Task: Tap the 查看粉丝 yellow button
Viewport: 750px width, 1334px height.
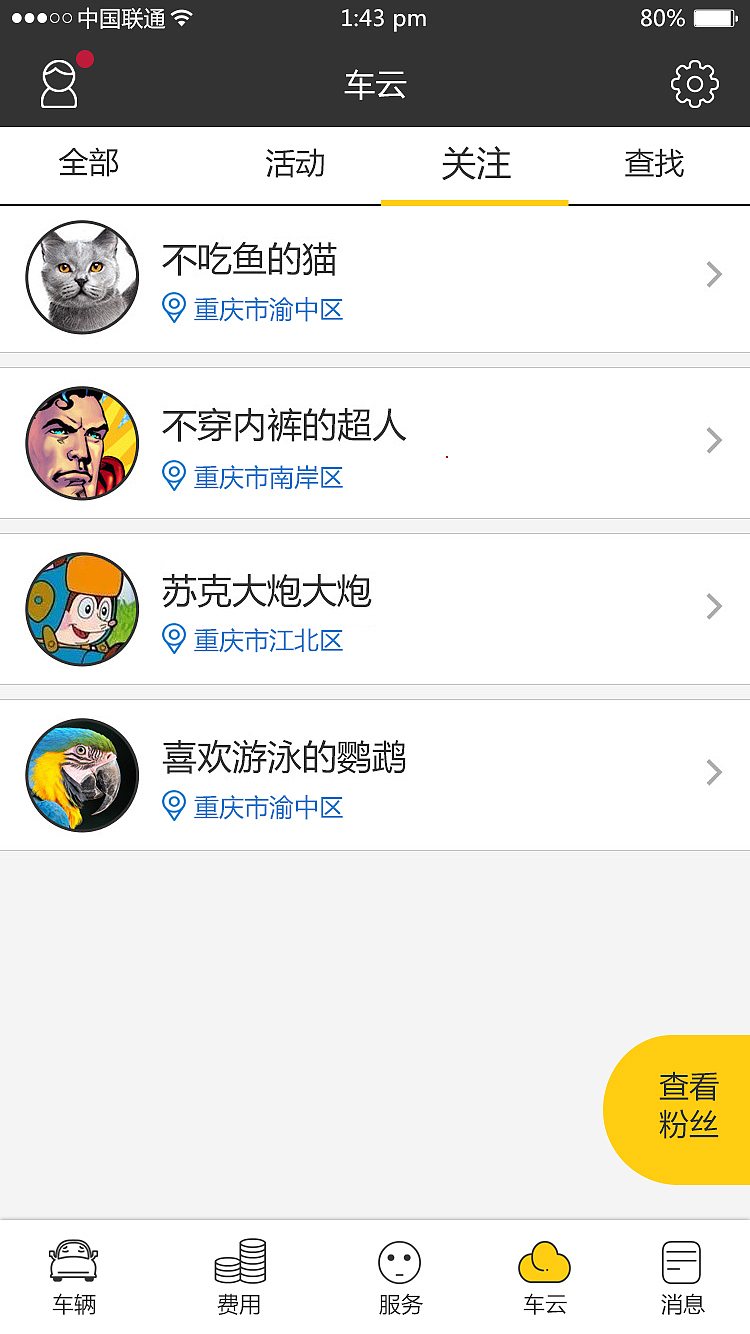Action: click(691, 1105)
